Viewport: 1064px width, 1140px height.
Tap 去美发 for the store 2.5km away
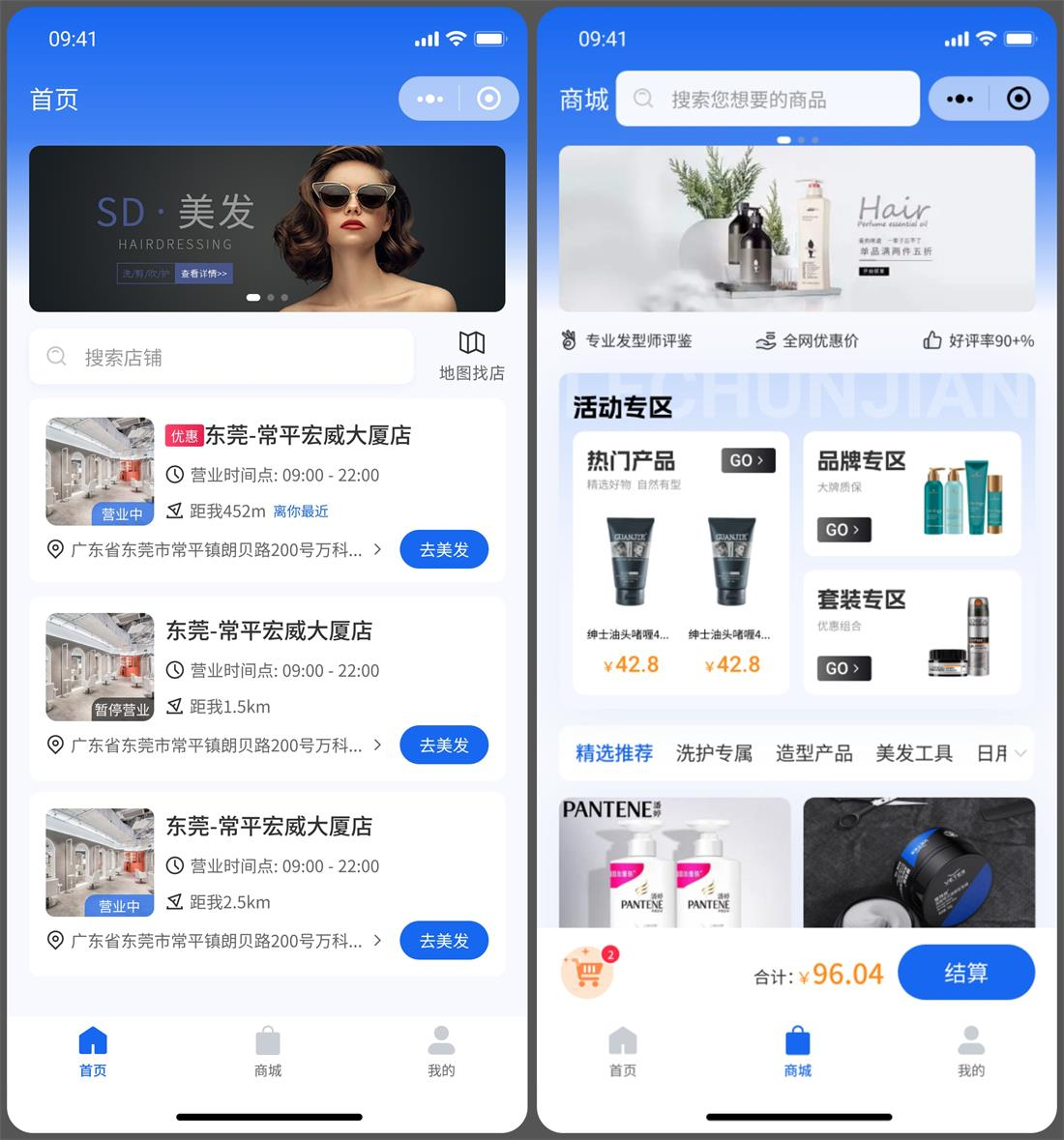click(x=444, y=941)
